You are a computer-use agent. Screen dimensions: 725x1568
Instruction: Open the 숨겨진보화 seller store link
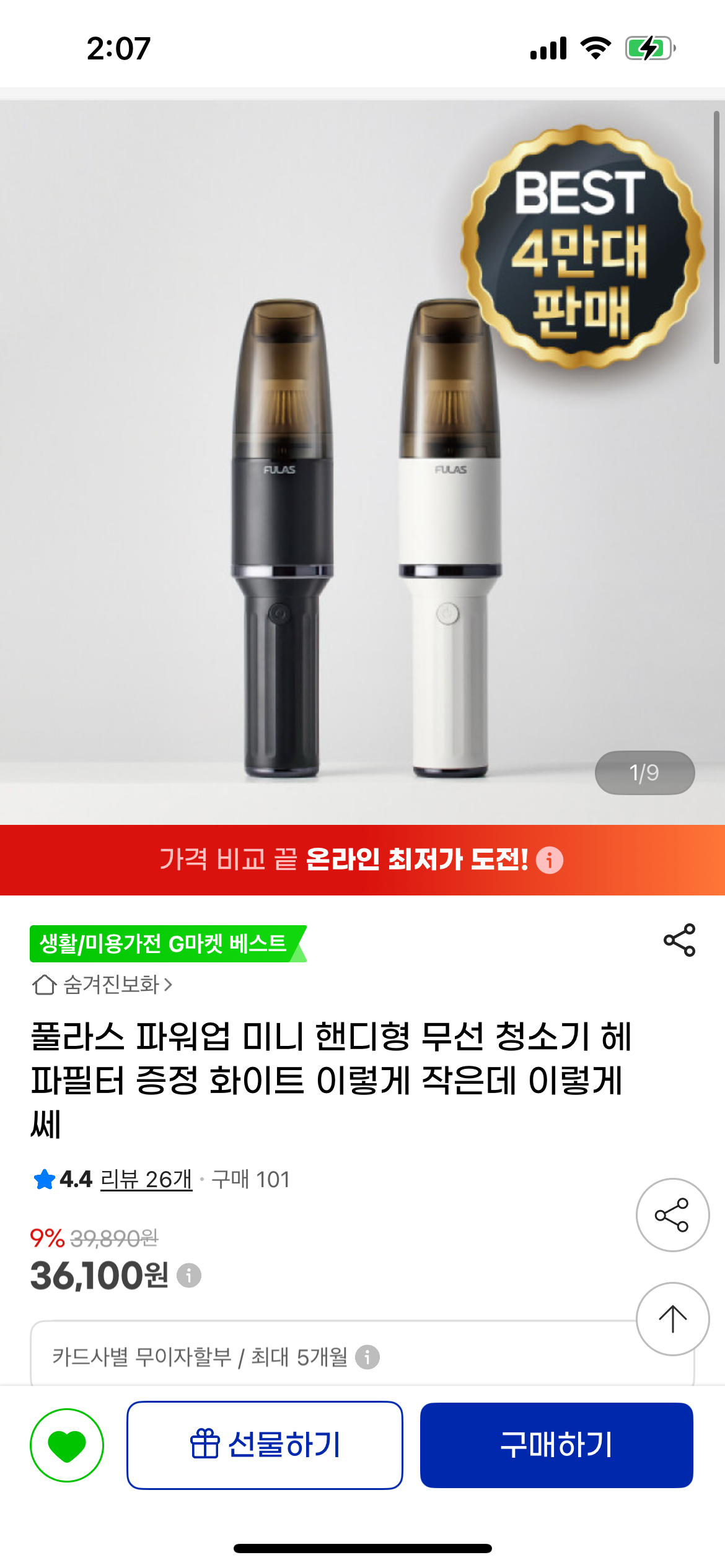click(103, 984)
